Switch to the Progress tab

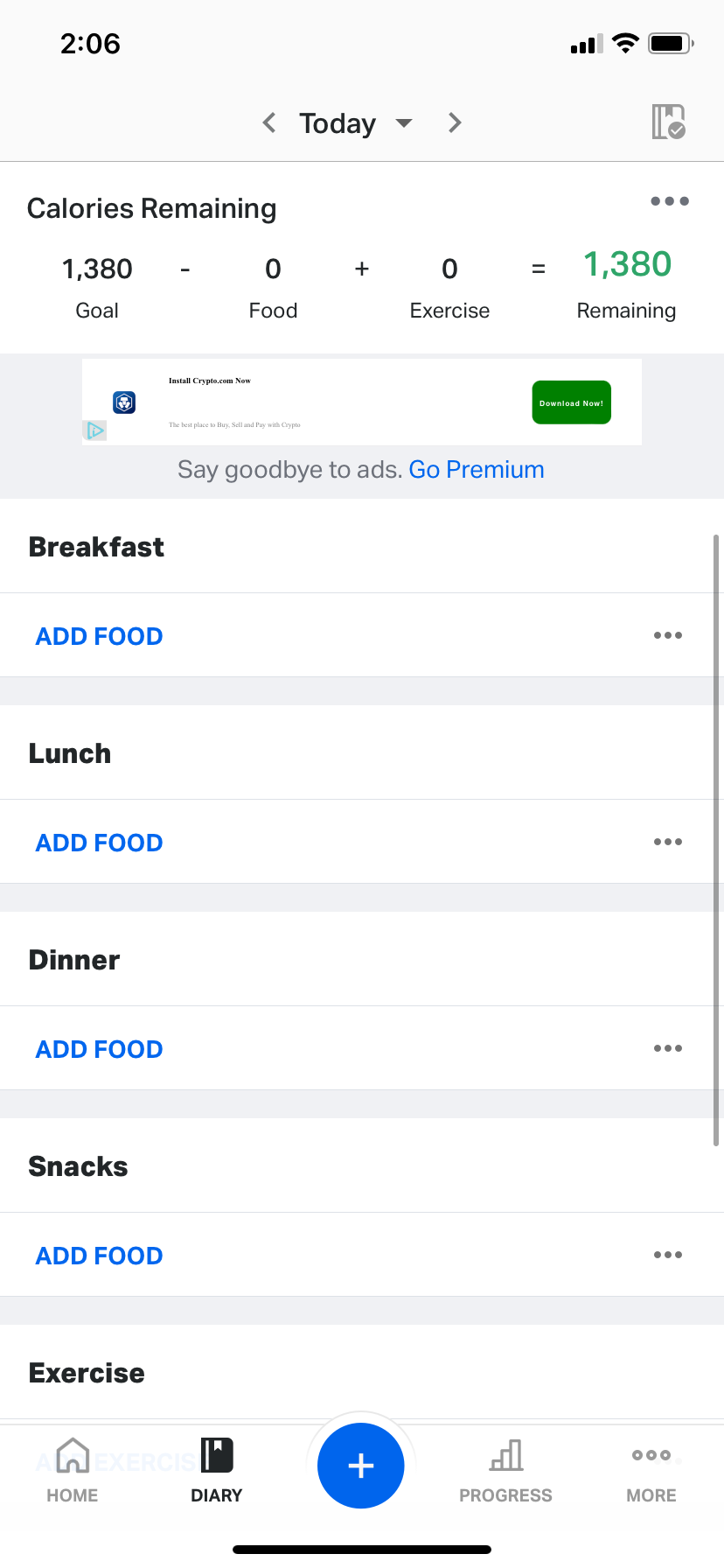coord(505,1471)
